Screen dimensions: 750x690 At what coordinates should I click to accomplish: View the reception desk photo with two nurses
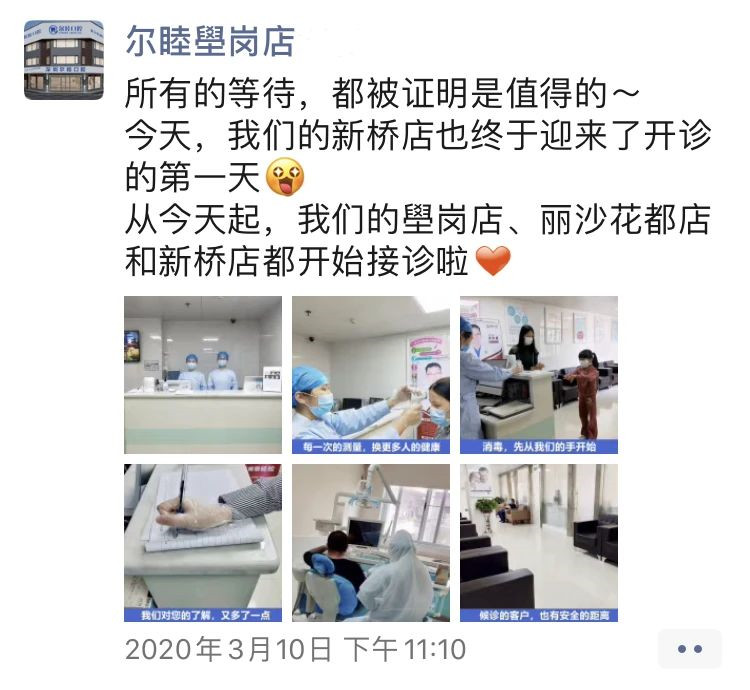203,375
